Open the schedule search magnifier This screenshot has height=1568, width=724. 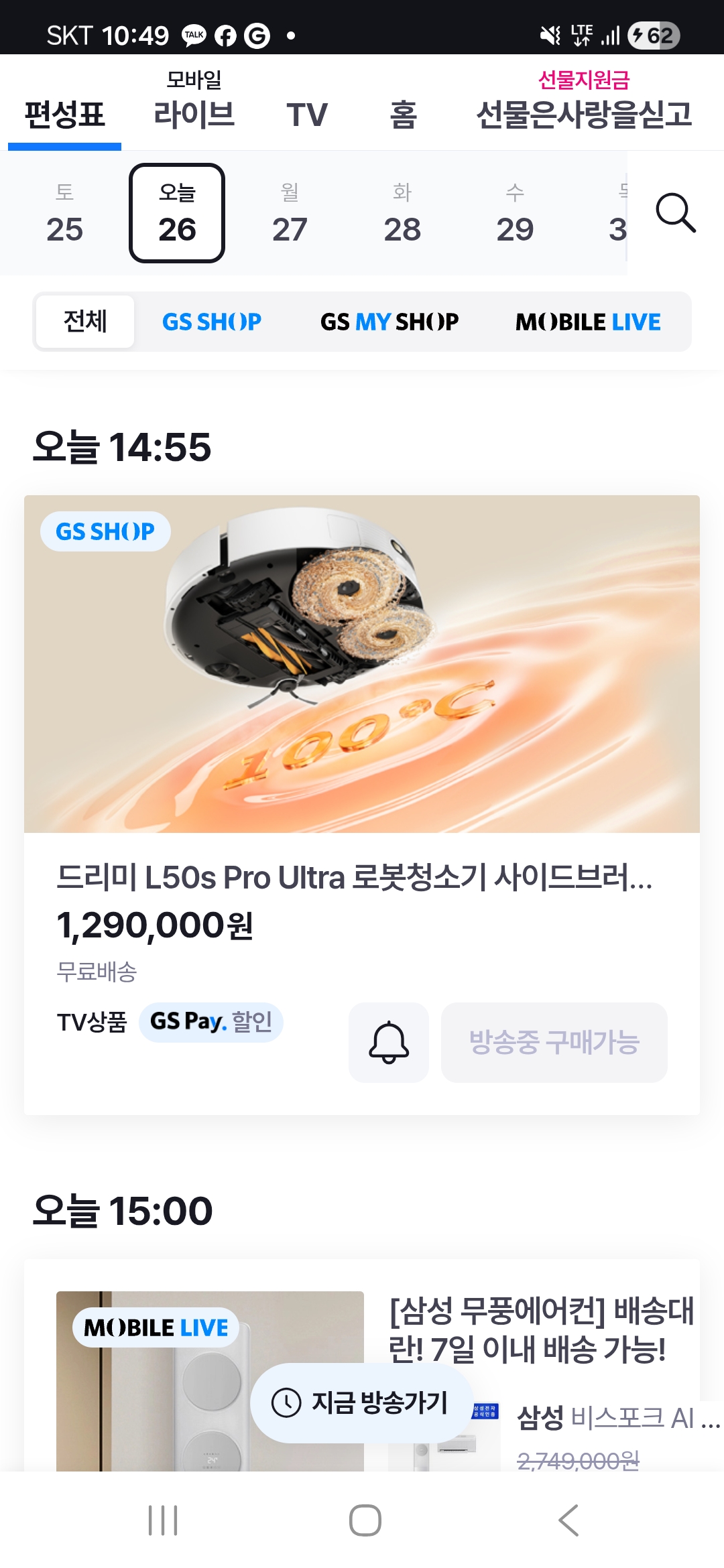pos(675,213)
